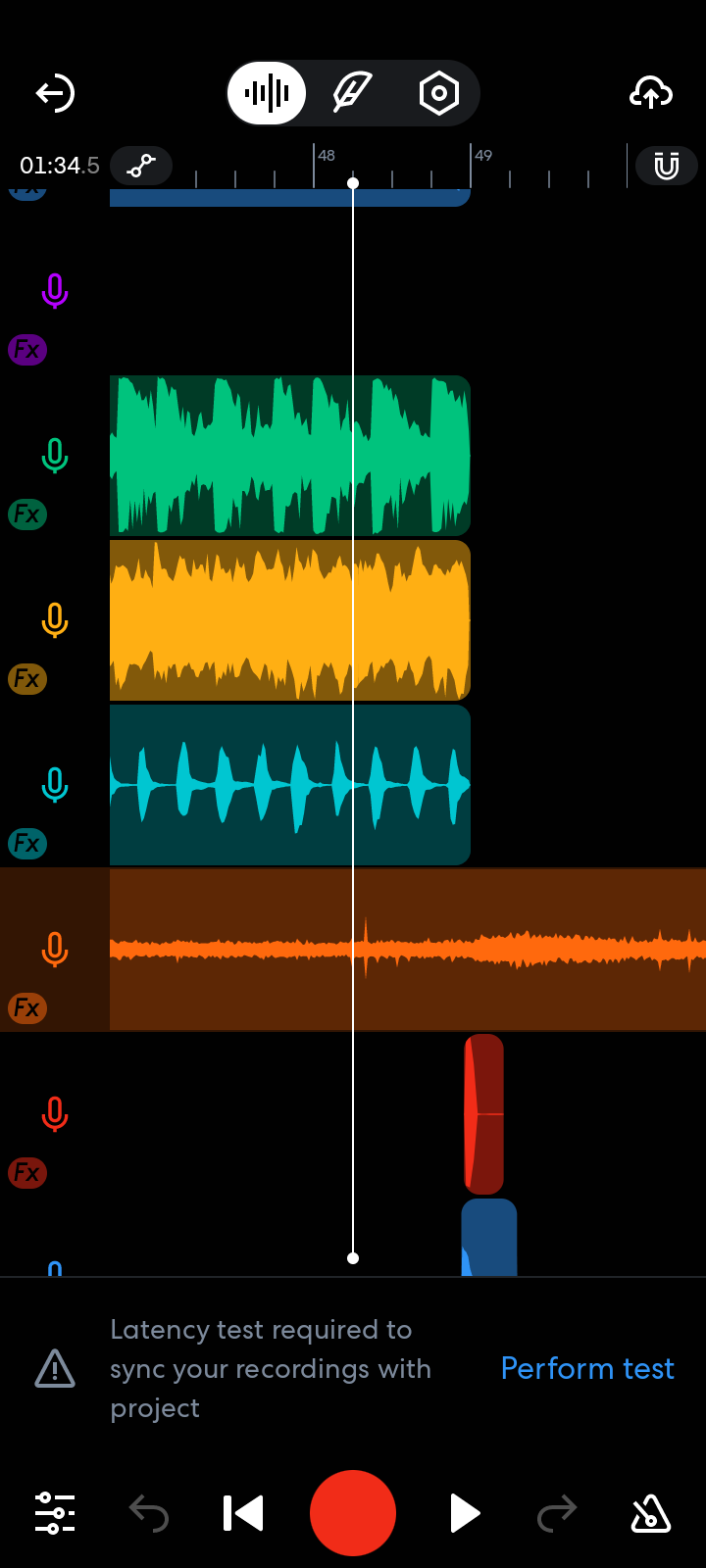The height and width of the screenshot is (1568, 706).
Task: Start recording with the red button
Action: coord(353,1513)
